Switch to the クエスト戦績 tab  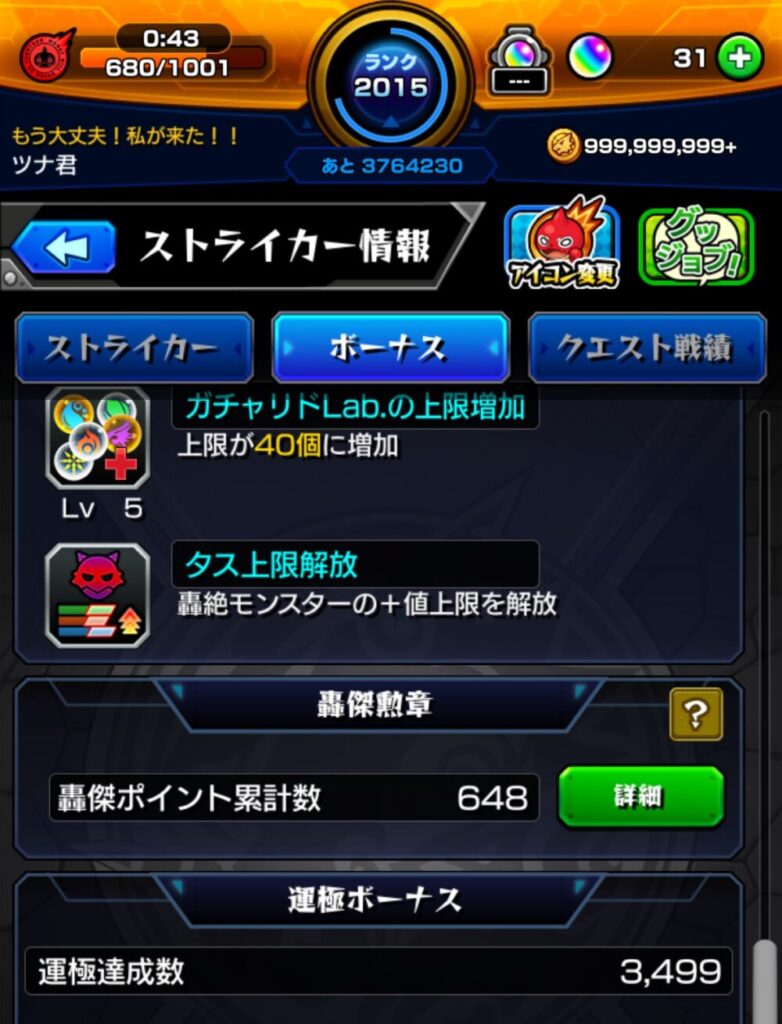coord(647,348)
